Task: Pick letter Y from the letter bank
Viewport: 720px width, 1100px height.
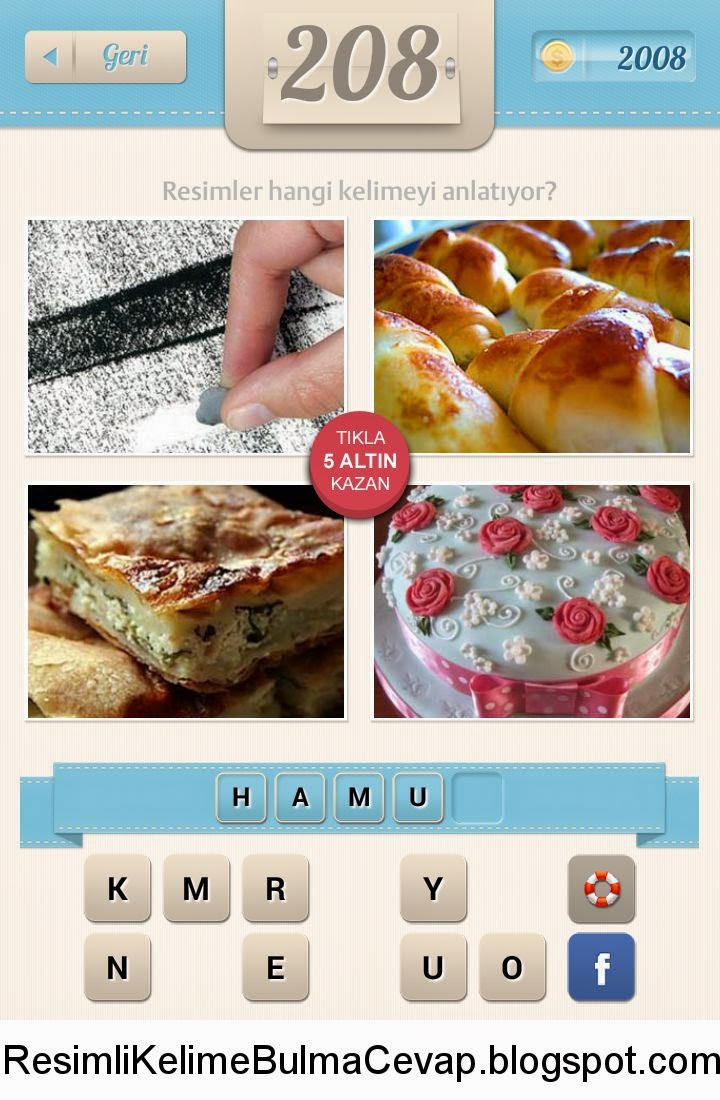Action: click(433, 888)
